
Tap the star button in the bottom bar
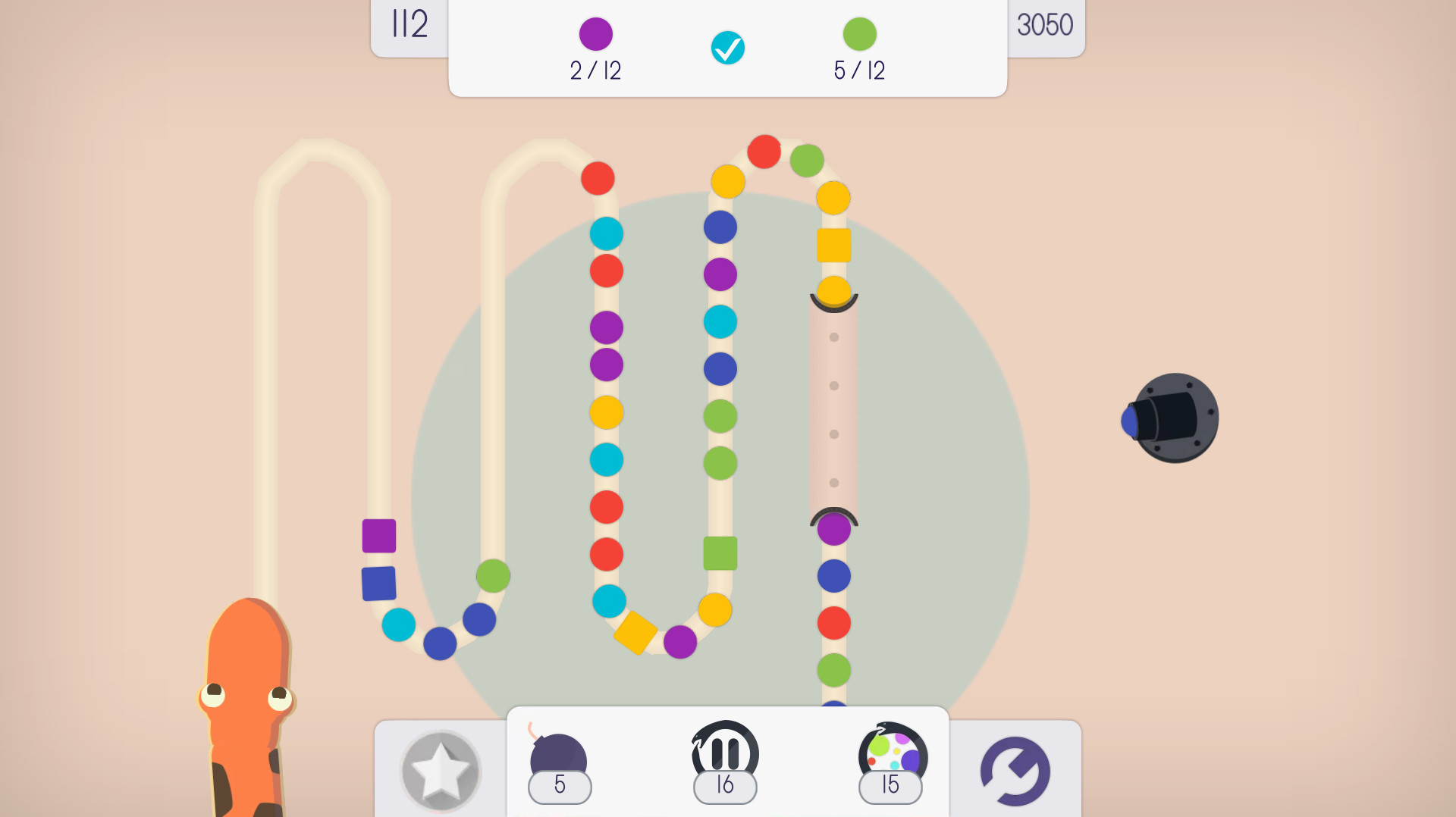click(441, 772)
